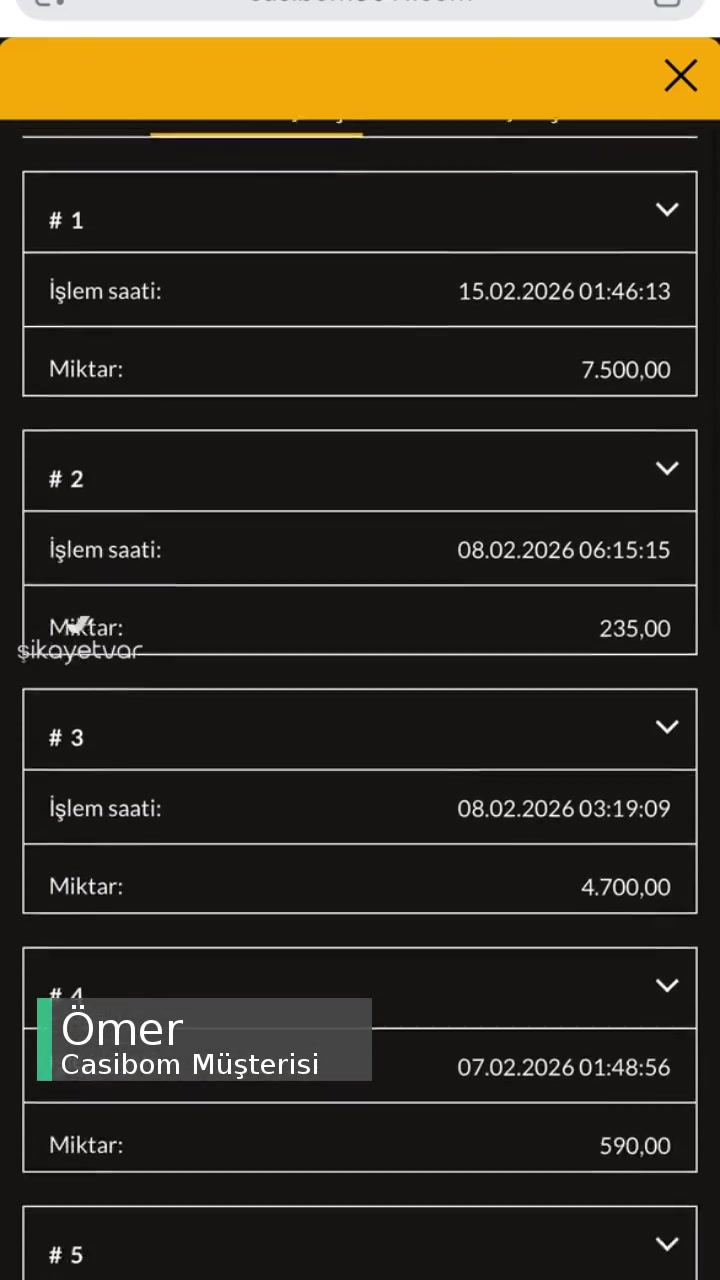The width and height of the screenshot is (720, 1280).
Task: Select timestamp 15.02.2026 01:46:13
Action: [x=564, y=291]
